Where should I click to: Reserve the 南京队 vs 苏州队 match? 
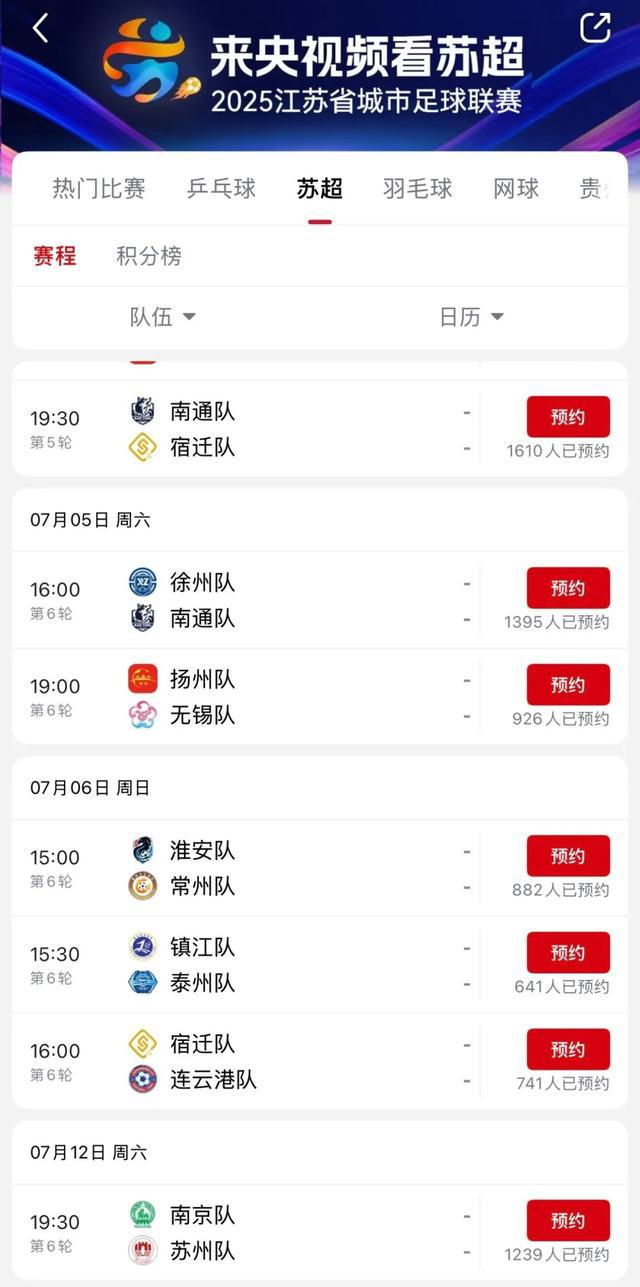click(568, 1221)
